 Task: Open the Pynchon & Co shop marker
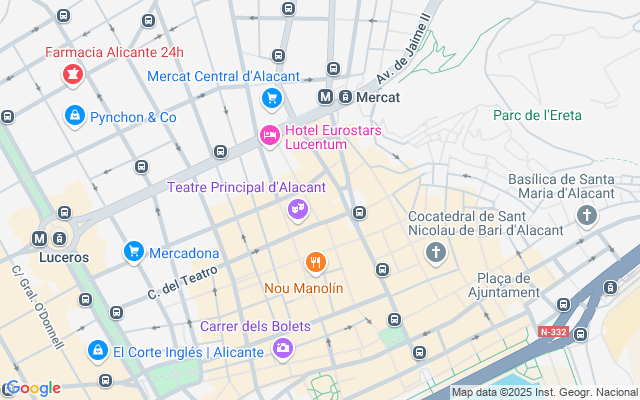point(74,117)
